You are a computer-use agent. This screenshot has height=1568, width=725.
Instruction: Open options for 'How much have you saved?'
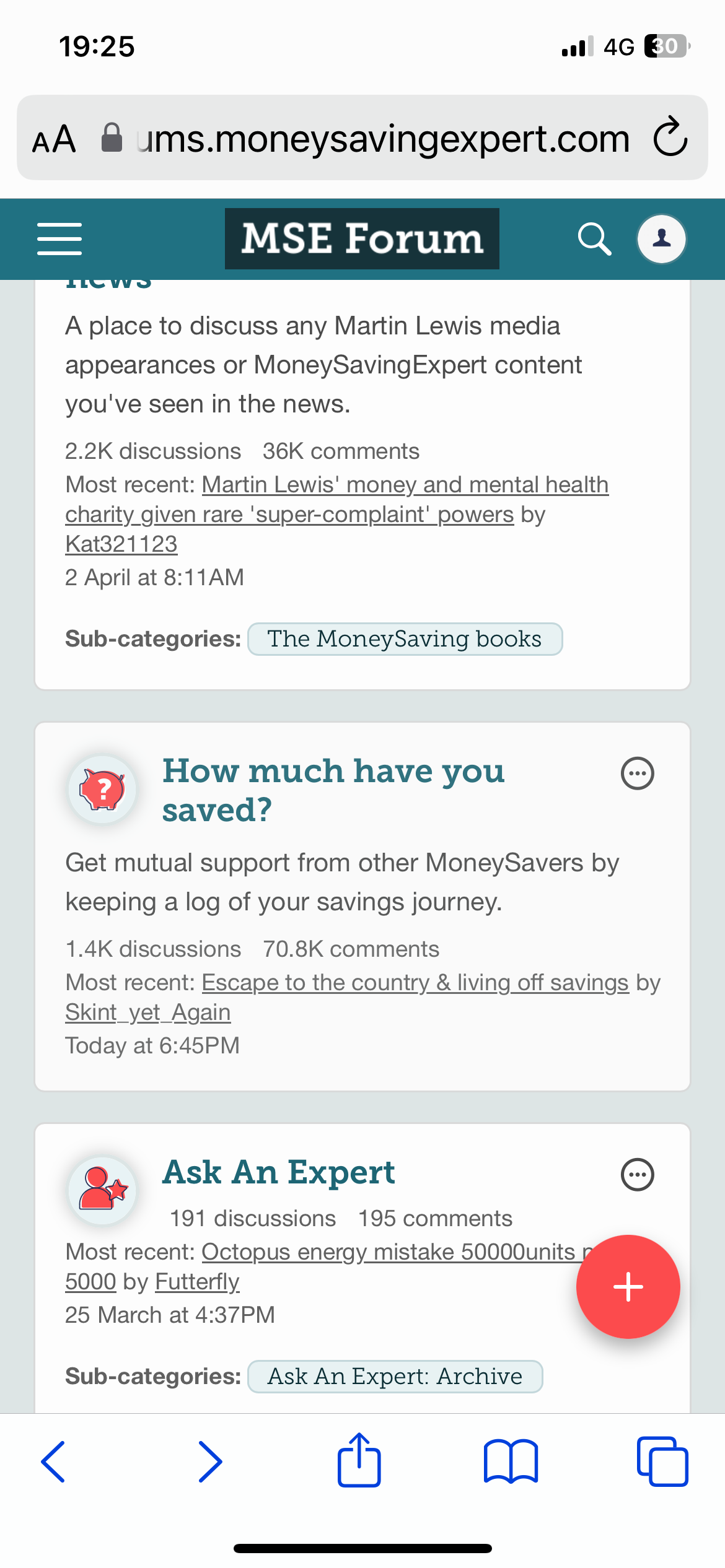click(x=637, y=773)
